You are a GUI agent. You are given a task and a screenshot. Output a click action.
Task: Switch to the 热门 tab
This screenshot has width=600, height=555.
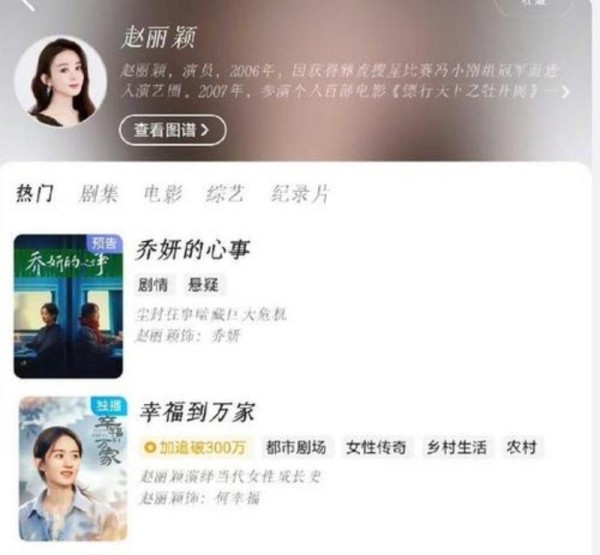(x=35, y=194)
